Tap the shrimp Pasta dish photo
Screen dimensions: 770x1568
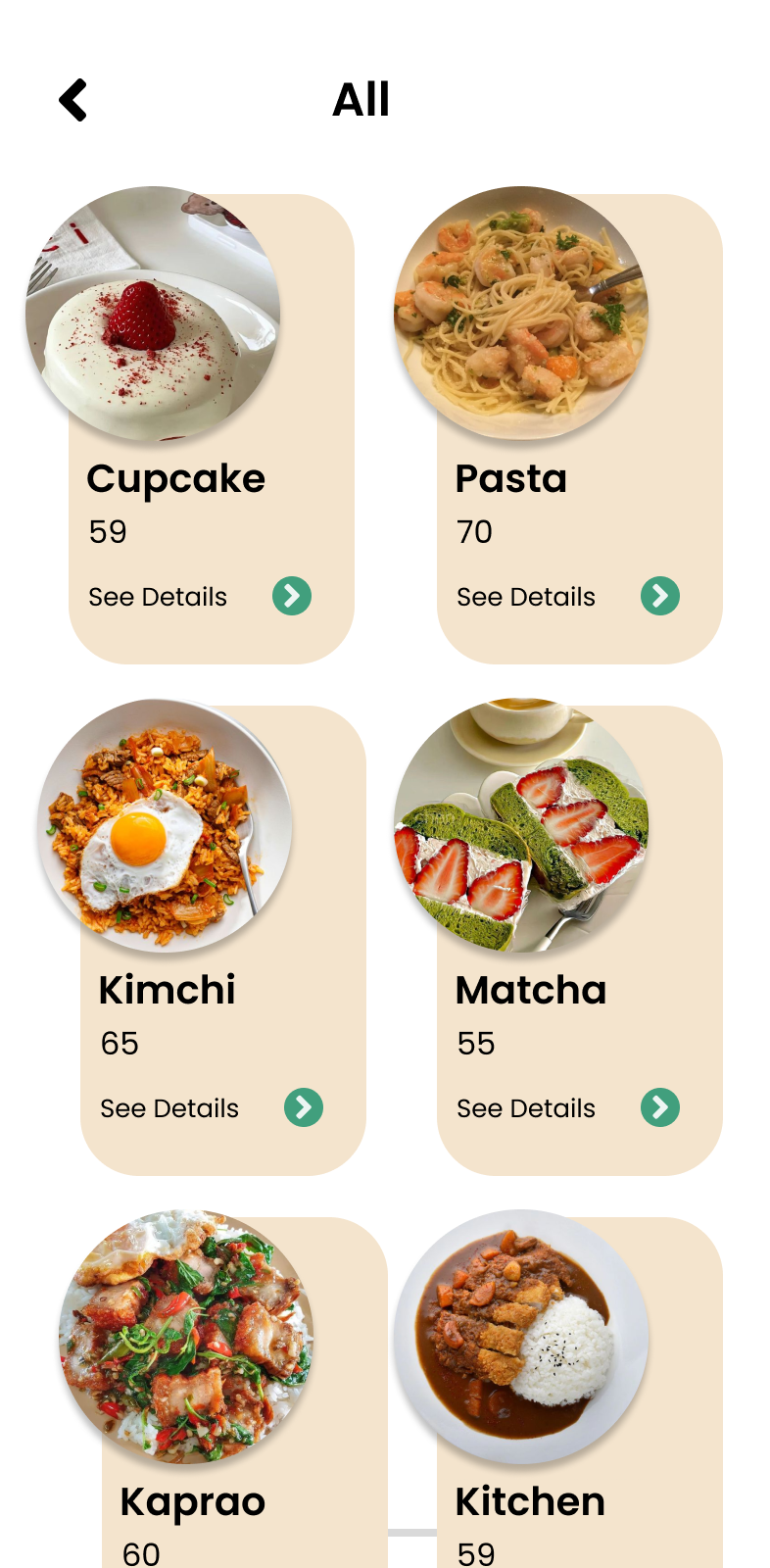[x=520, y=314]
